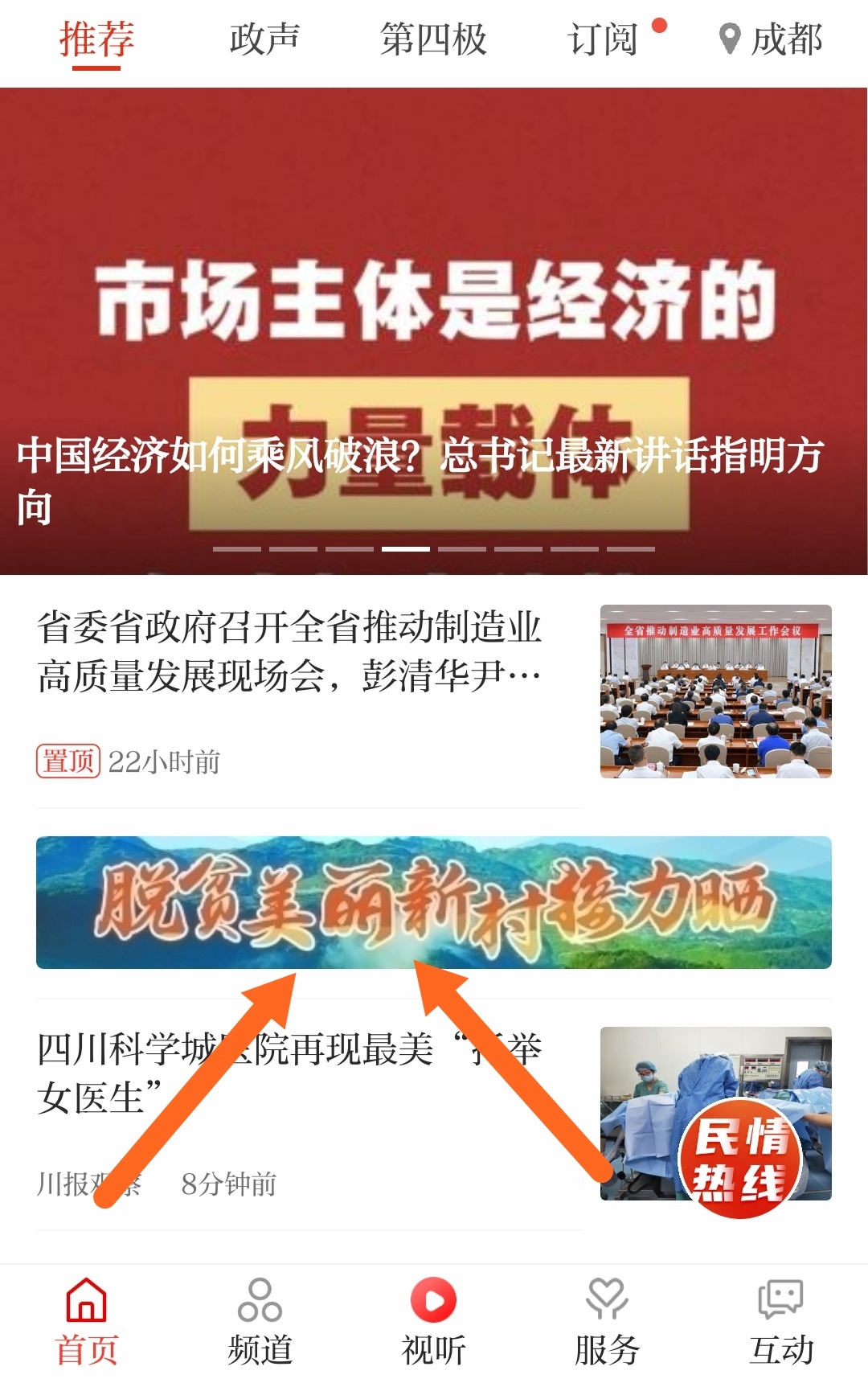The width and height of the screenshot is (868, 1383).
Task: Open the 政声 tab
Action: pyautogui.click(x=264, y=39)
